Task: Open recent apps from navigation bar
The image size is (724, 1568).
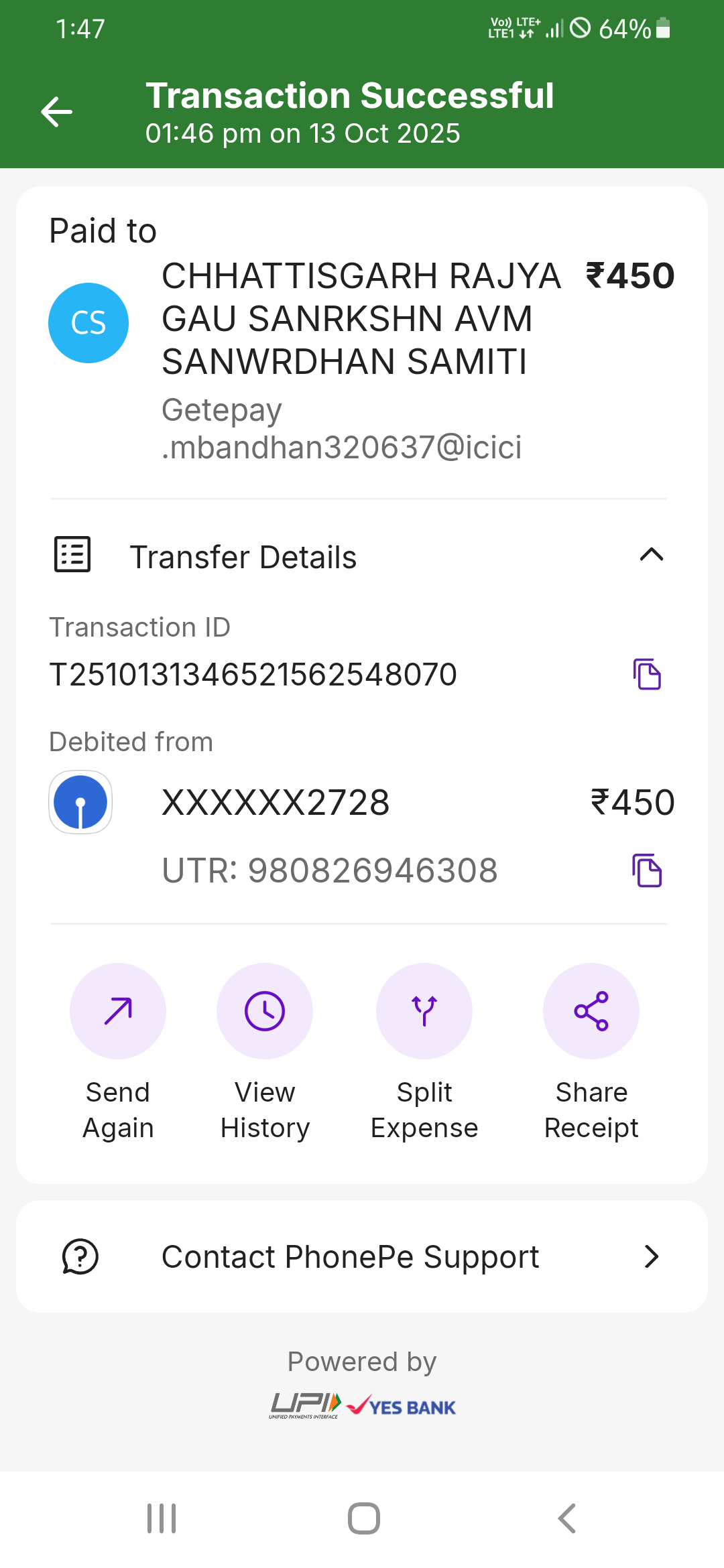Action: coord(162,1518)
